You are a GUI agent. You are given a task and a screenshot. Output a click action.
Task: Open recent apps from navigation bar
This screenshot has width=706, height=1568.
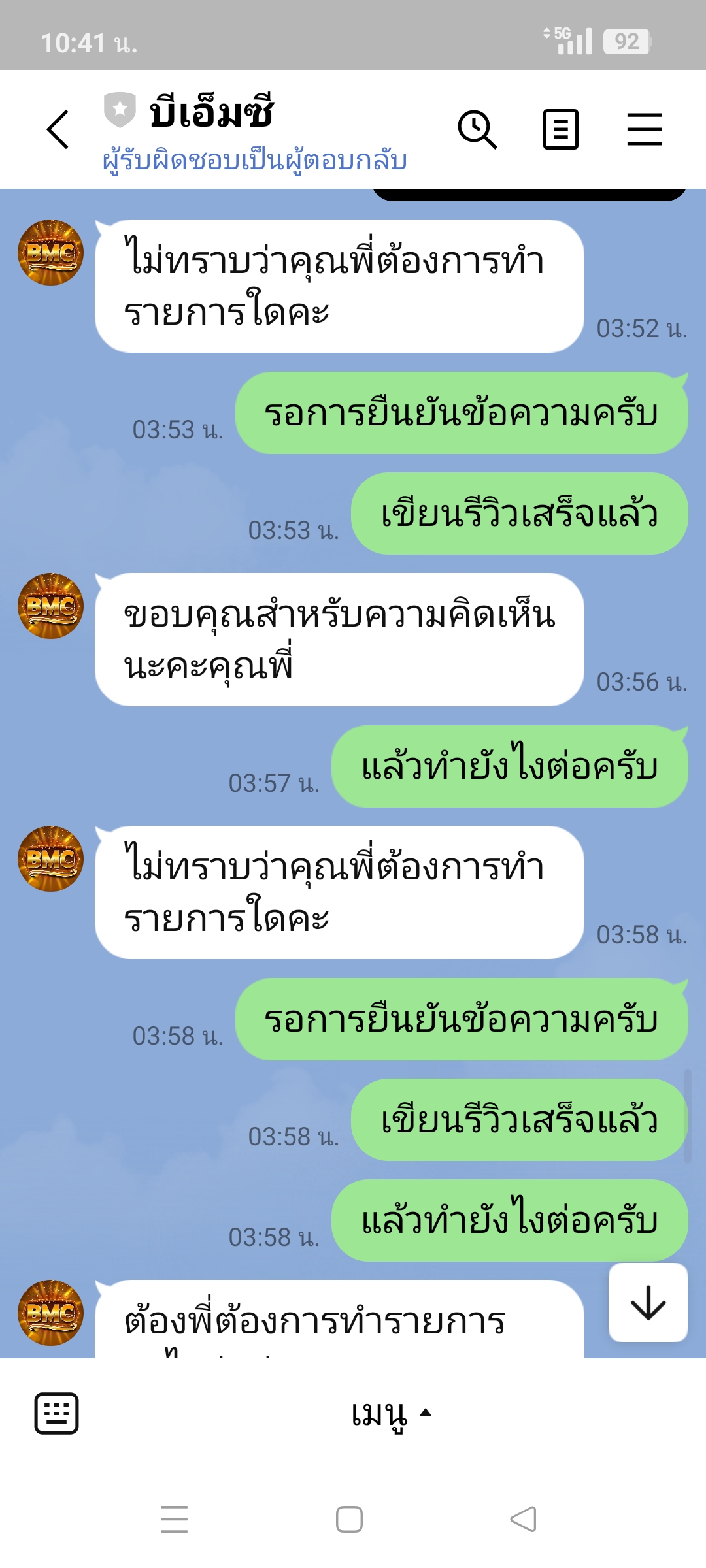[x=174, y=1519]
